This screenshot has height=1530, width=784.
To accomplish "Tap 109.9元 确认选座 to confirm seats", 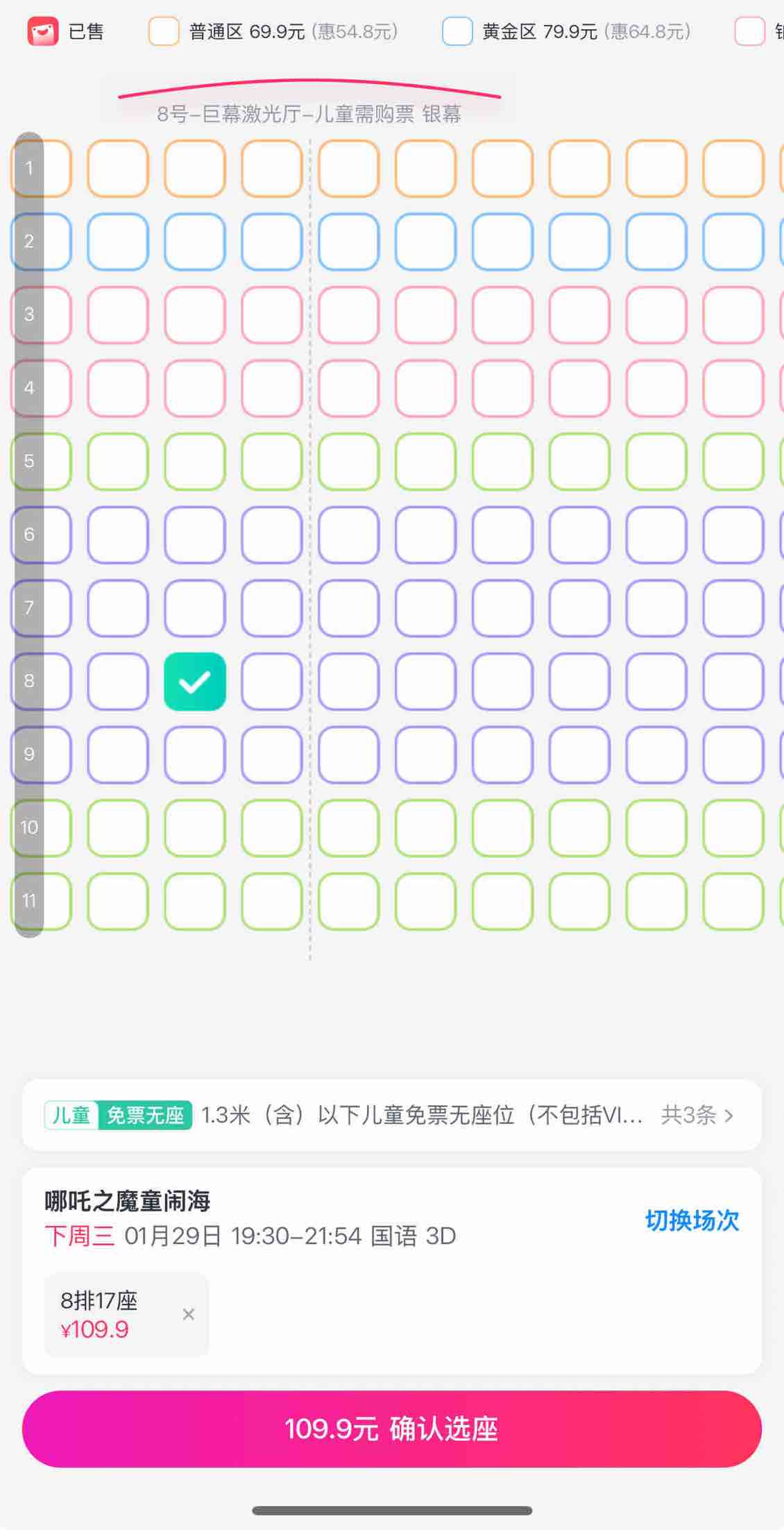I will (391, 1429).
